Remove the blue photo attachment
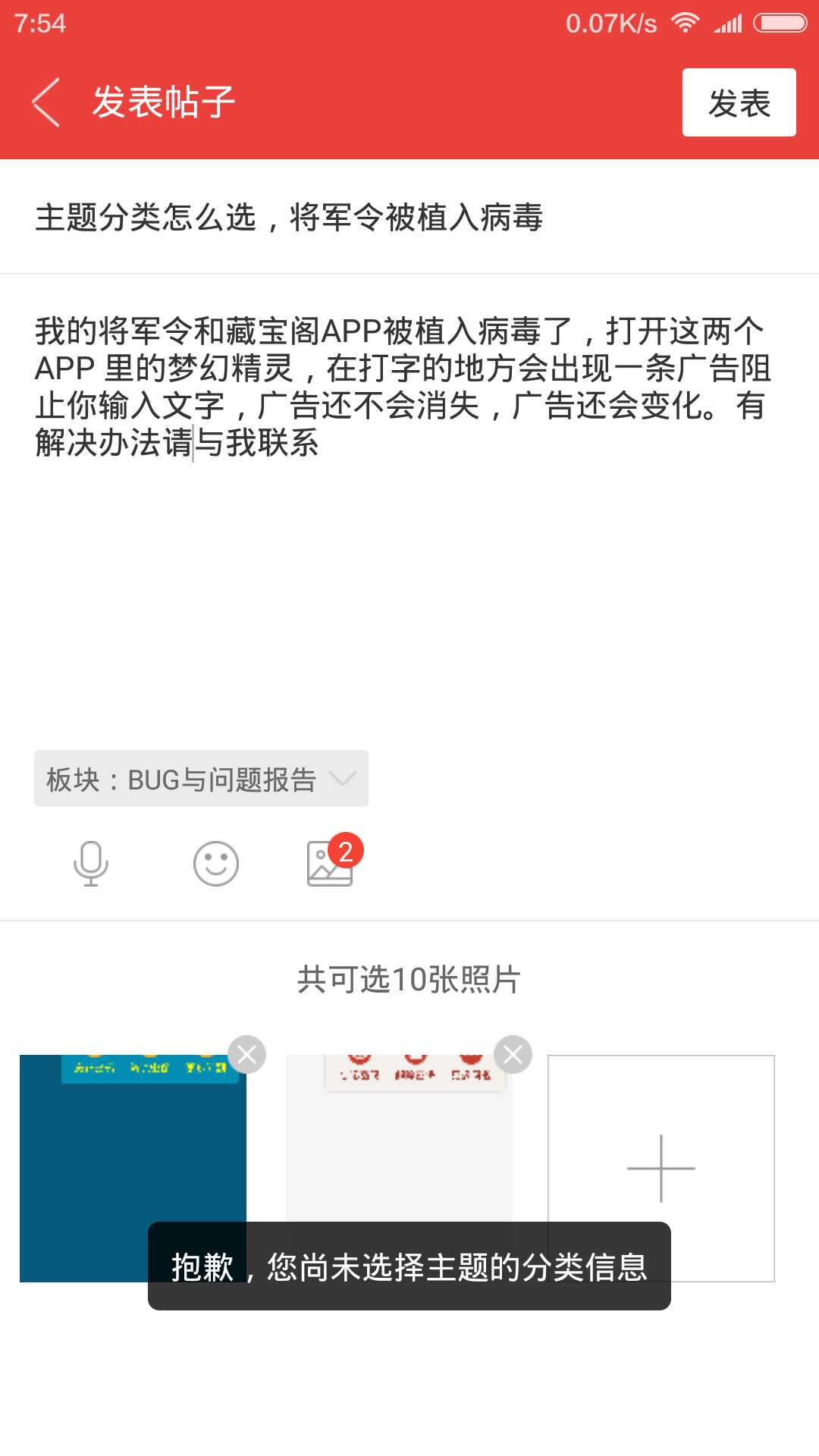This screenshot has height=1456, width=819. click(x=247, y=1055)
